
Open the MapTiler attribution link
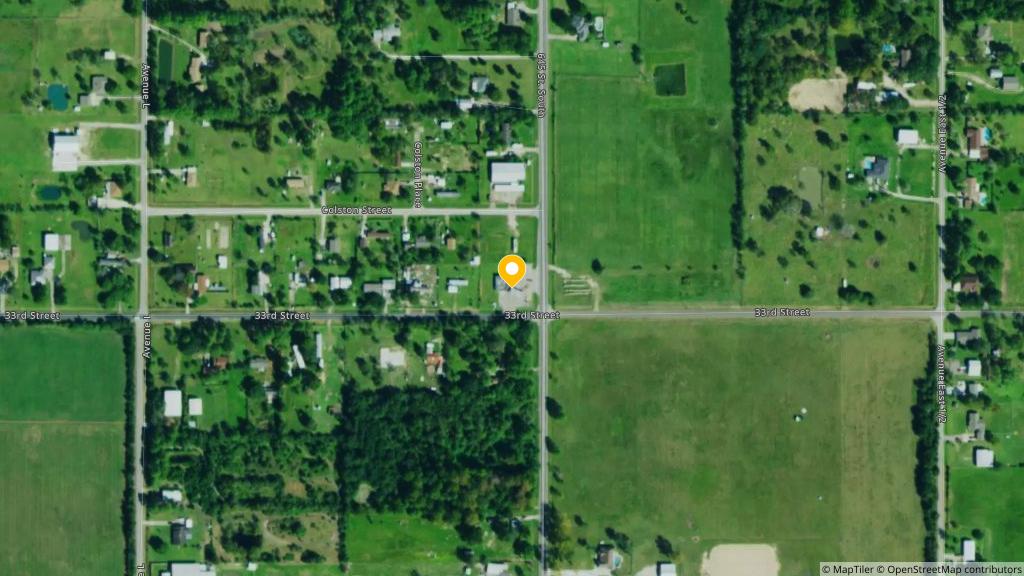(850, 569)
